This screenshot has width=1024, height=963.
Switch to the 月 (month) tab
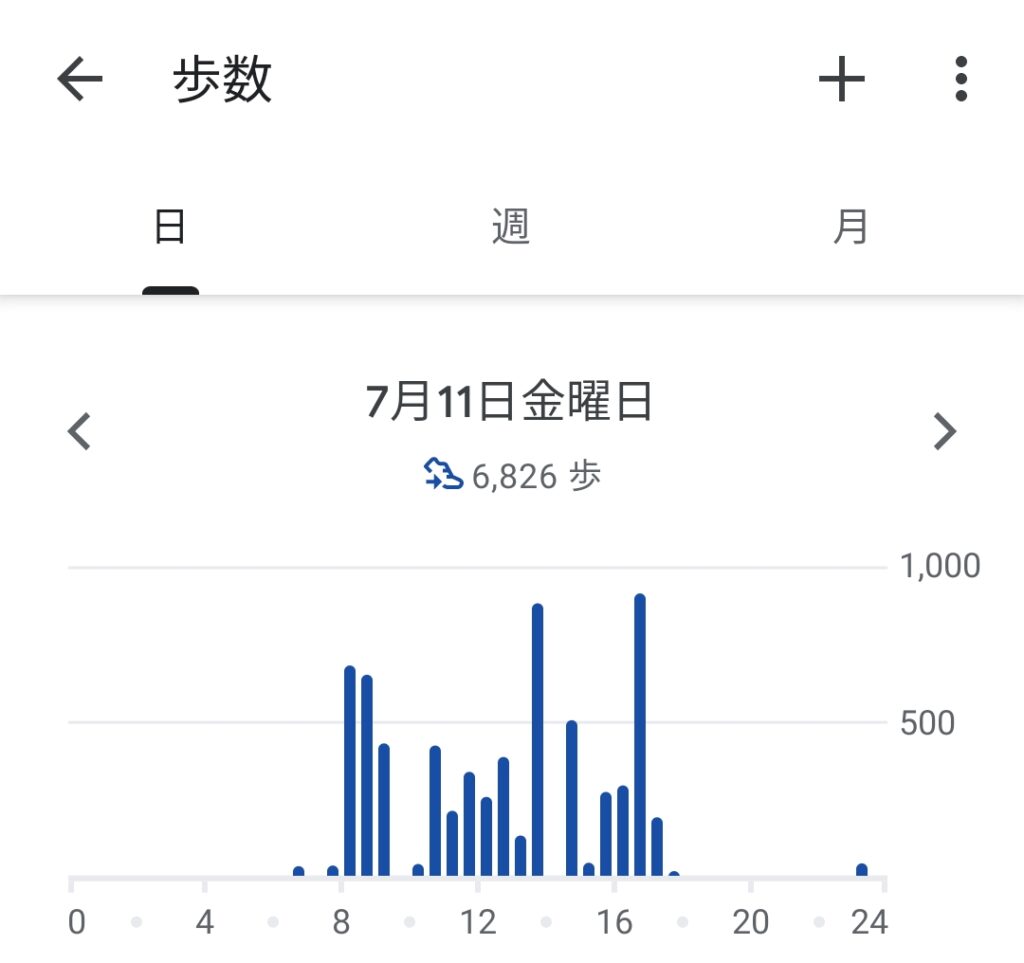[850, 229]
